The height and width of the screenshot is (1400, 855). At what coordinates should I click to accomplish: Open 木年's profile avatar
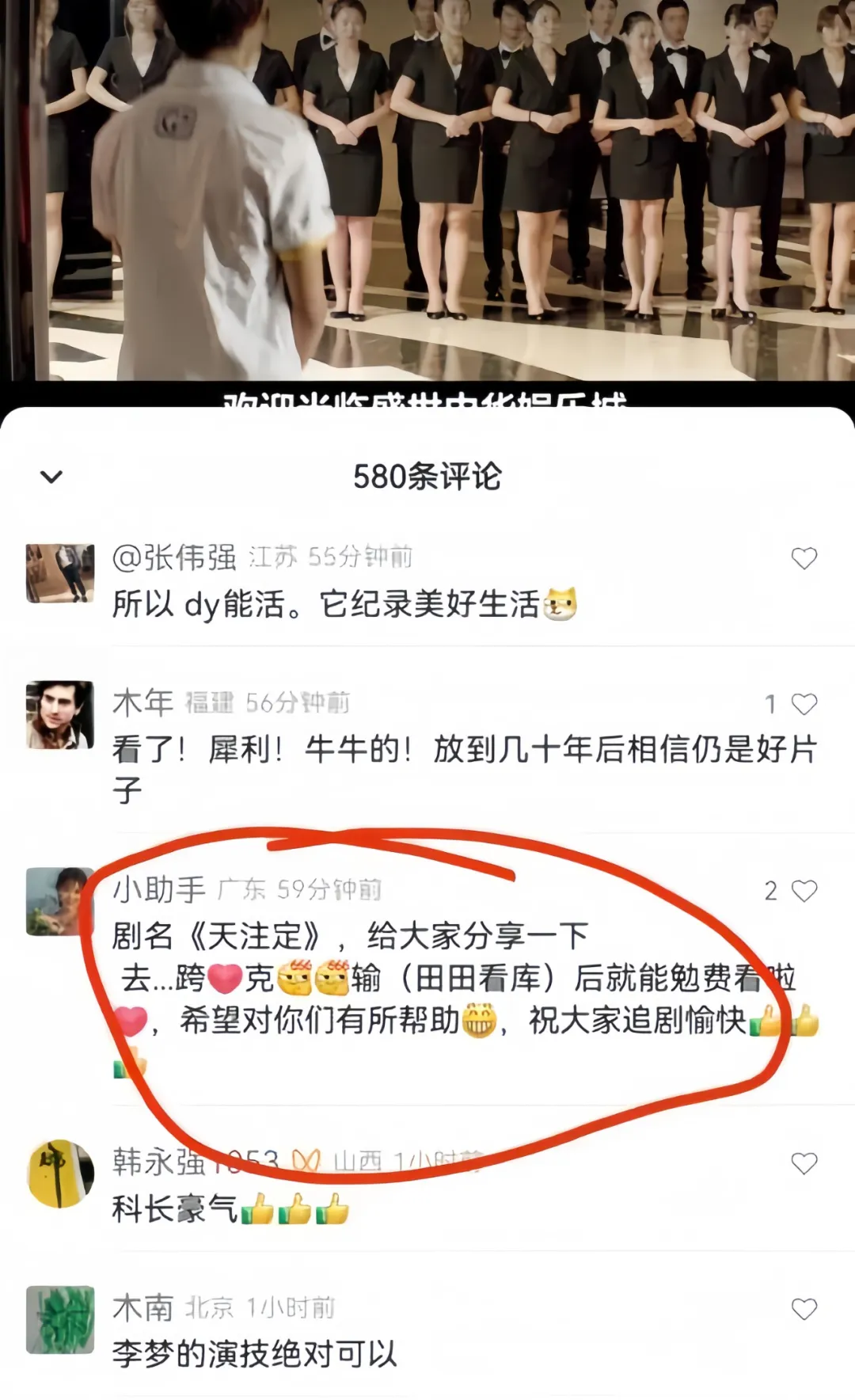(60, 715)
